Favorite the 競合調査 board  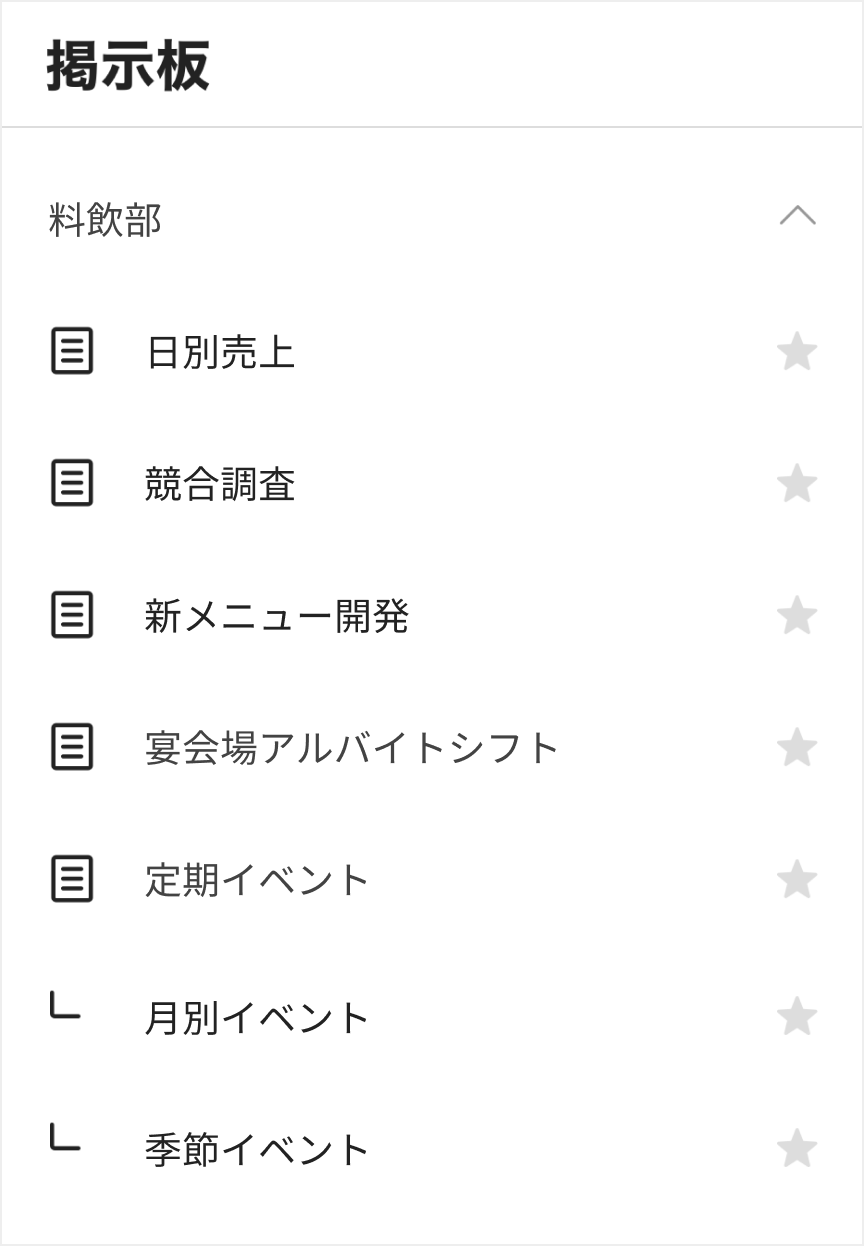[797, 484]
